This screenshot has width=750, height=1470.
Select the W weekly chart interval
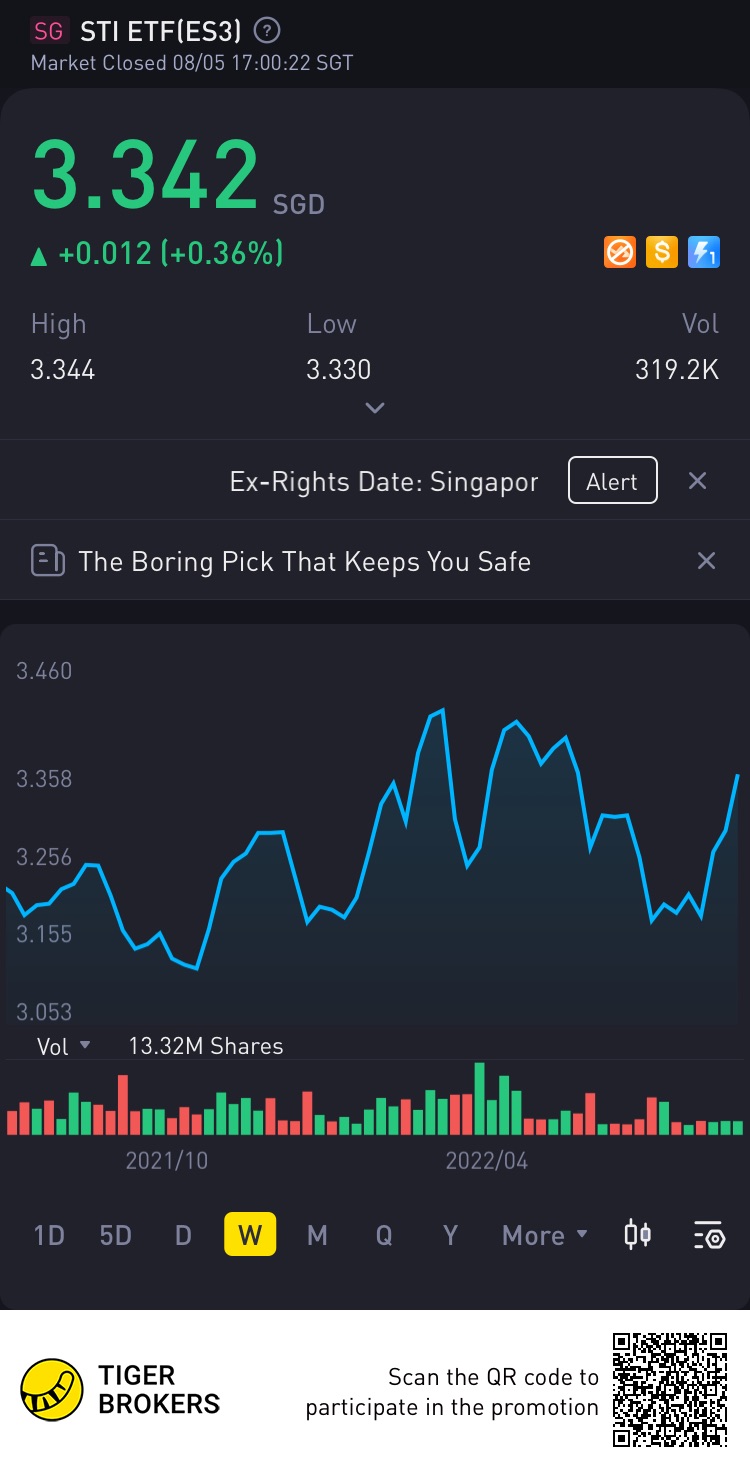pyautogui.click(x=250, y=1235)
